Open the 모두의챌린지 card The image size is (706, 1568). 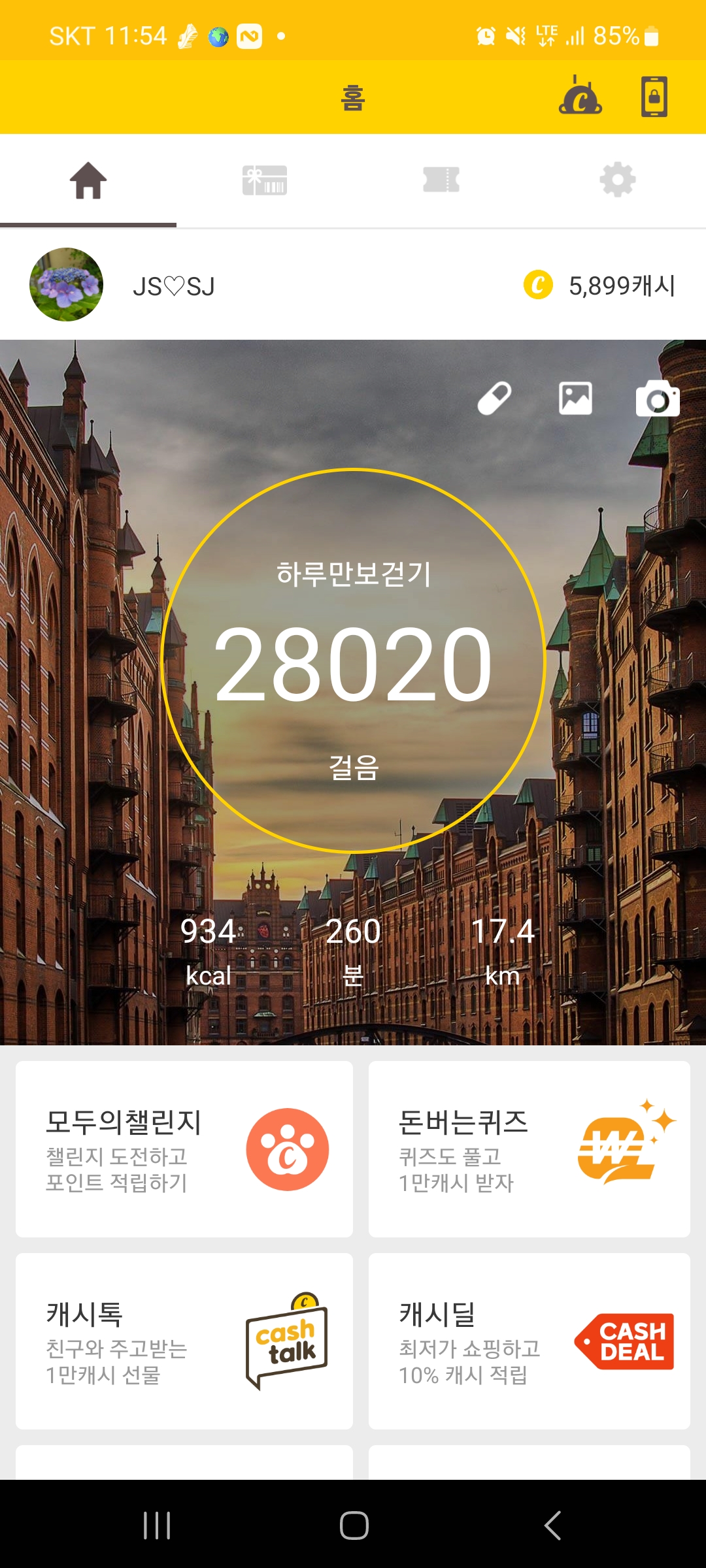pyautogui.click(x=184, y=1149)
